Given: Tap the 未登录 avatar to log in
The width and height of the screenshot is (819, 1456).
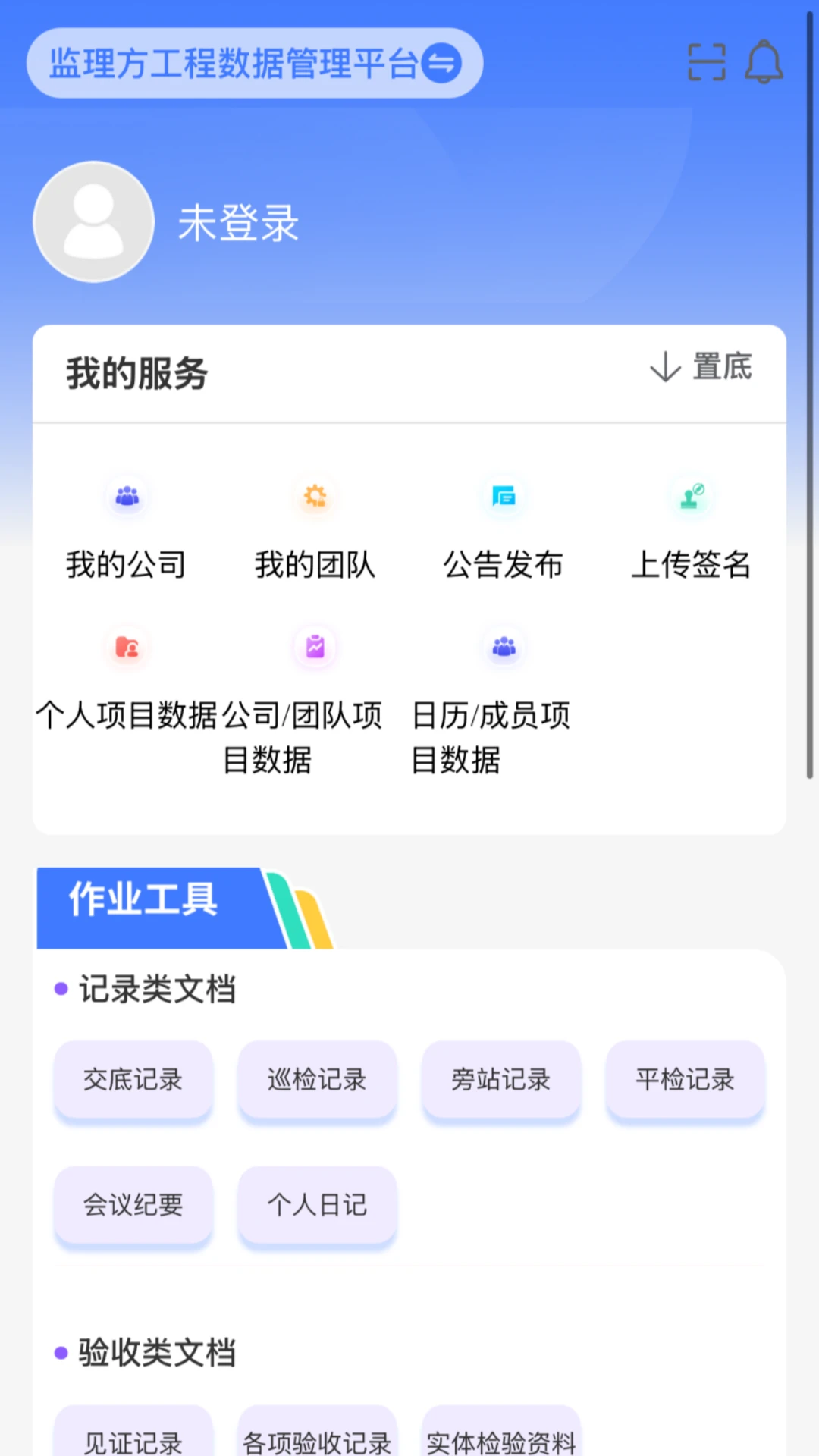Looking at the screenshot, I should (93, 221).
